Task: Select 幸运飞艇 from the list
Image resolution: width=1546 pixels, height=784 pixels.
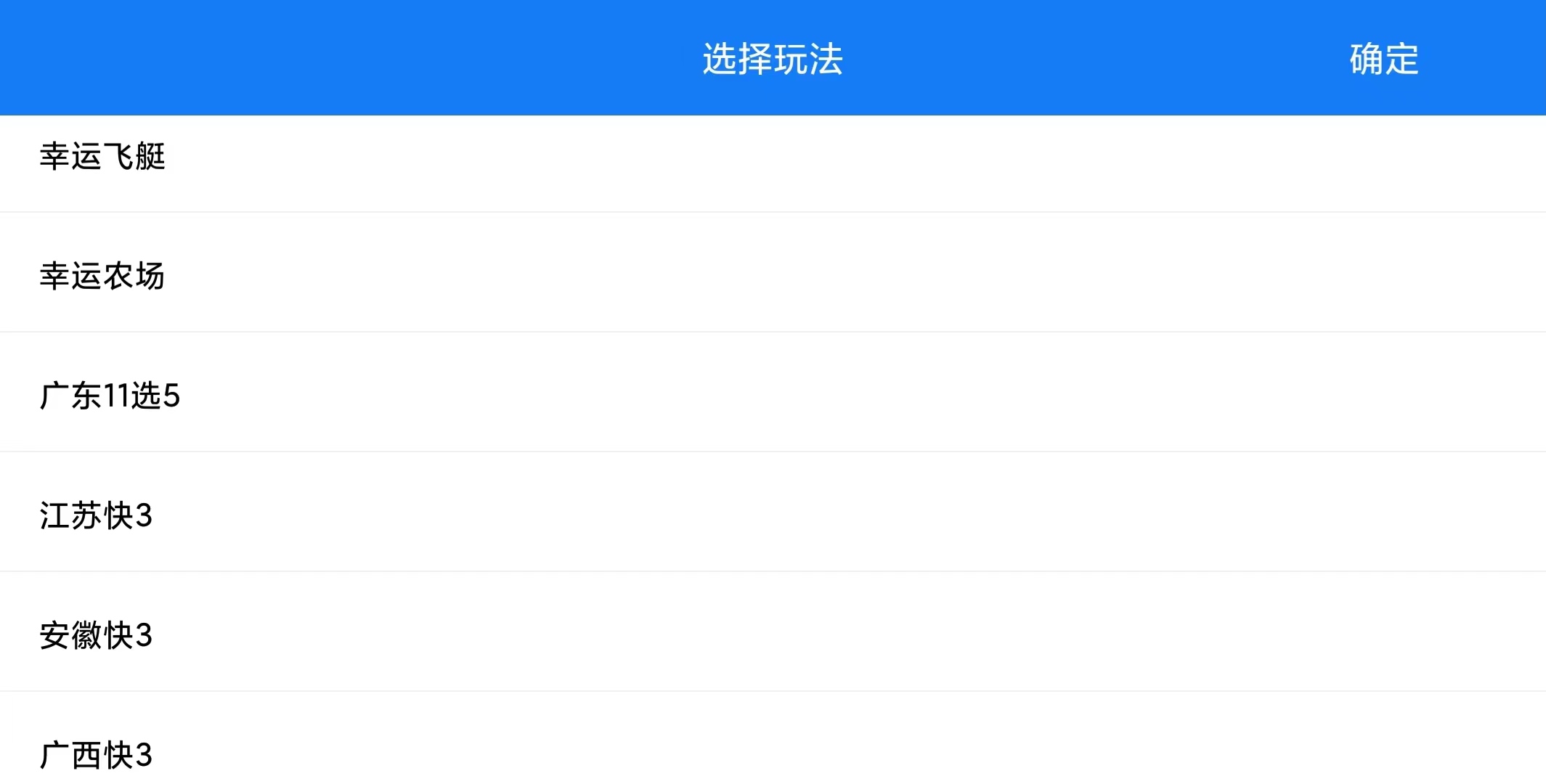Action: pyautogui.click(x=103, y=157)
